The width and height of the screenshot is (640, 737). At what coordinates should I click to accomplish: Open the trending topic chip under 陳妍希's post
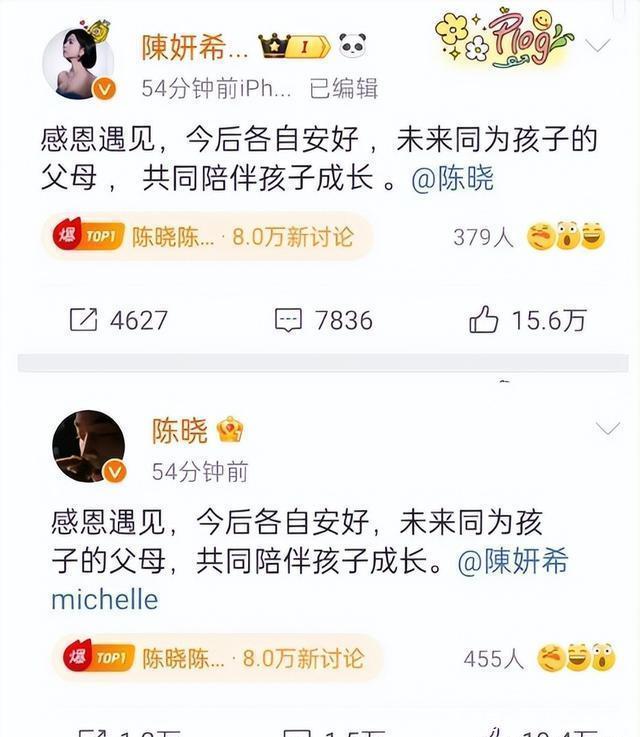207,237
